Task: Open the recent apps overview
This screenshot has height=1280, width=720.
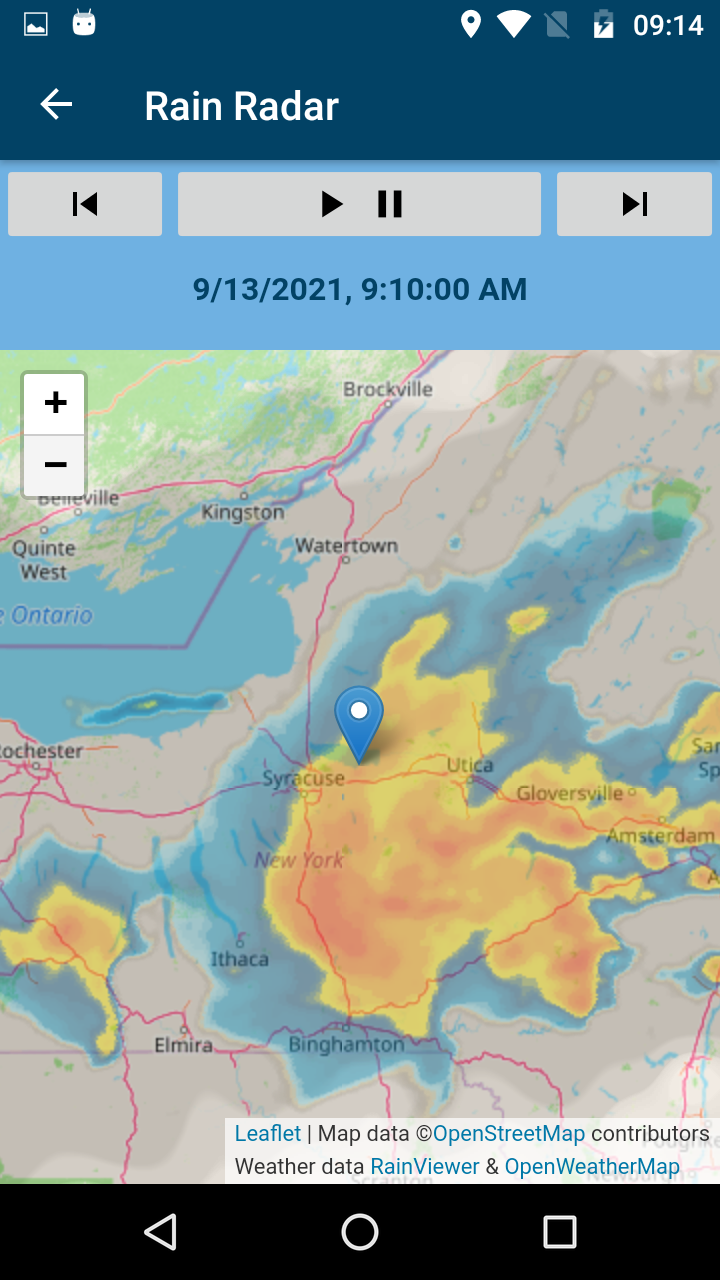Action: pos(560,1232)
